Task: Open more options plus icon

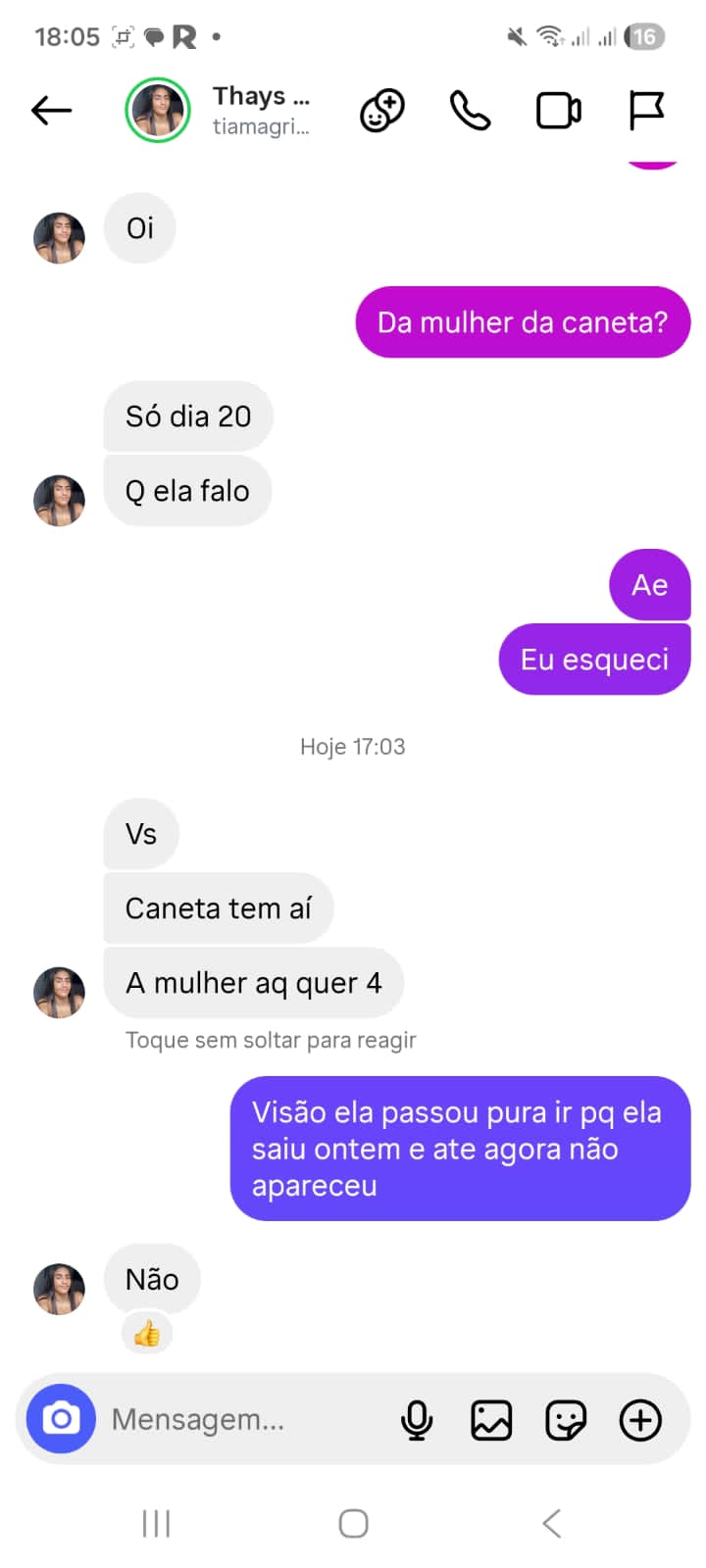Action: 640,1419
